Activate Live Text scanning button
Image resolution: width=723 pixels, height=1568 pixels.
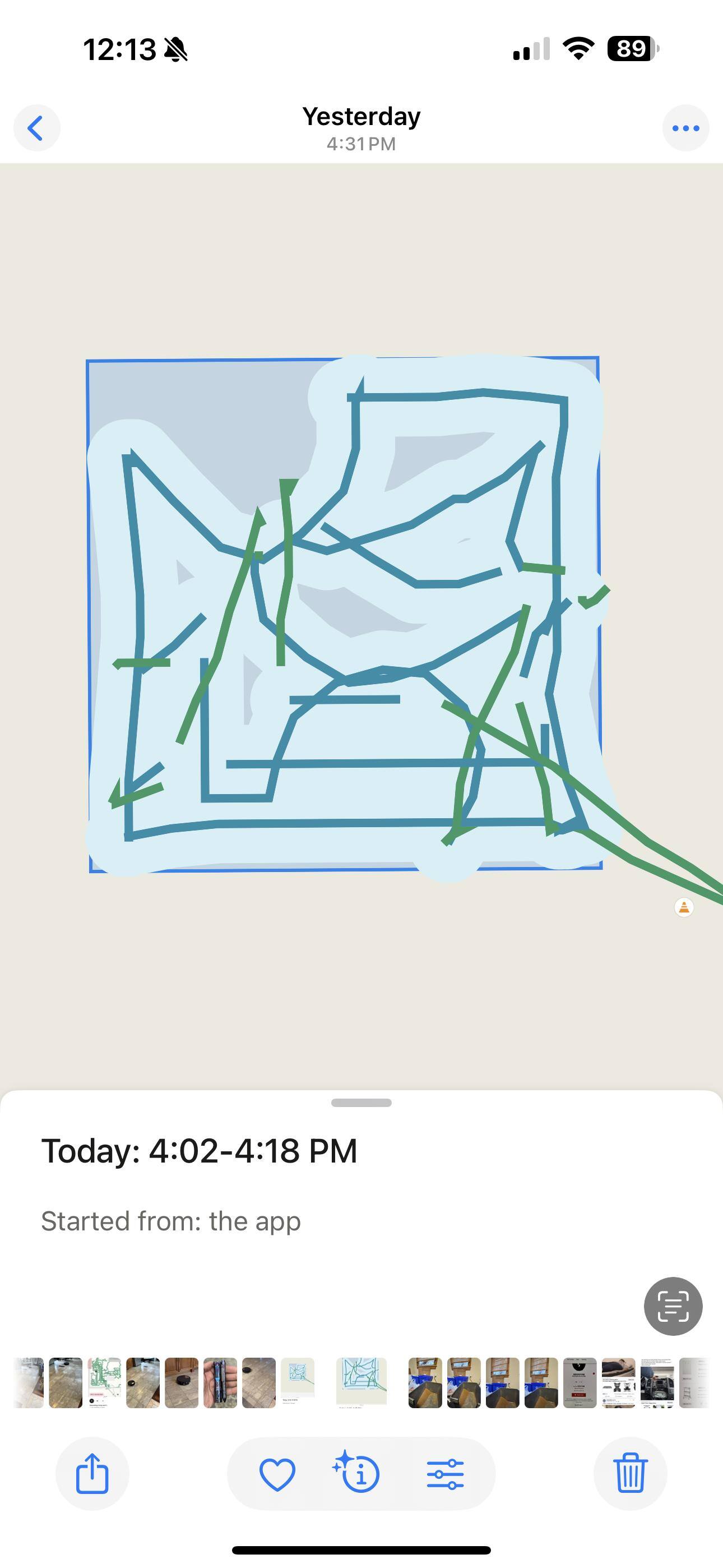[673, 1306]
